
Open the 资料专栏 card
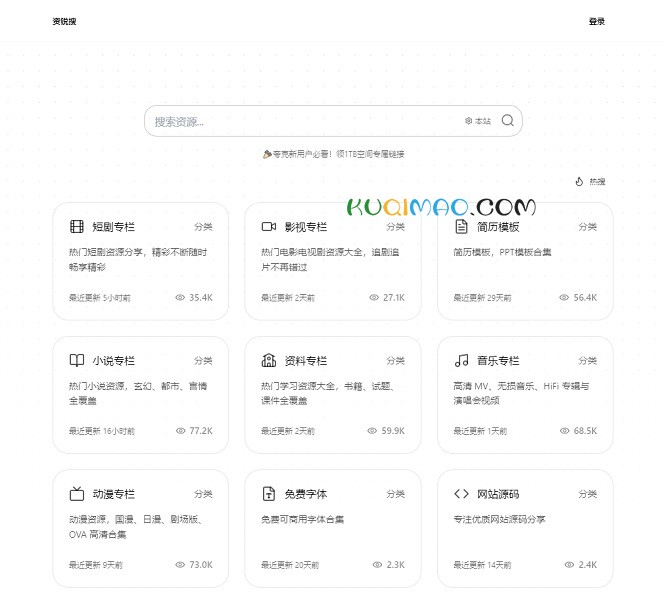tap(332, 394)
